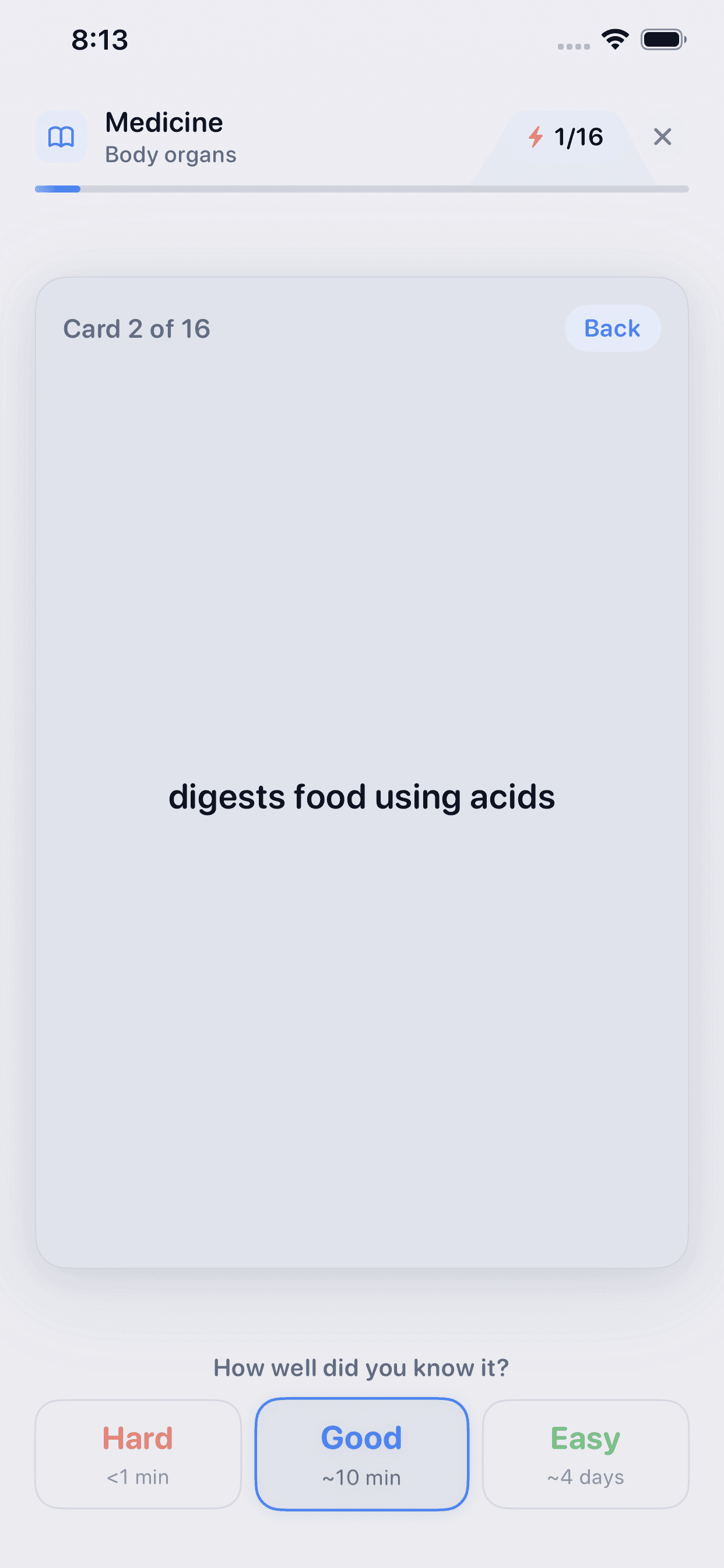Open the Medicine deck book icon

[61, 137]
